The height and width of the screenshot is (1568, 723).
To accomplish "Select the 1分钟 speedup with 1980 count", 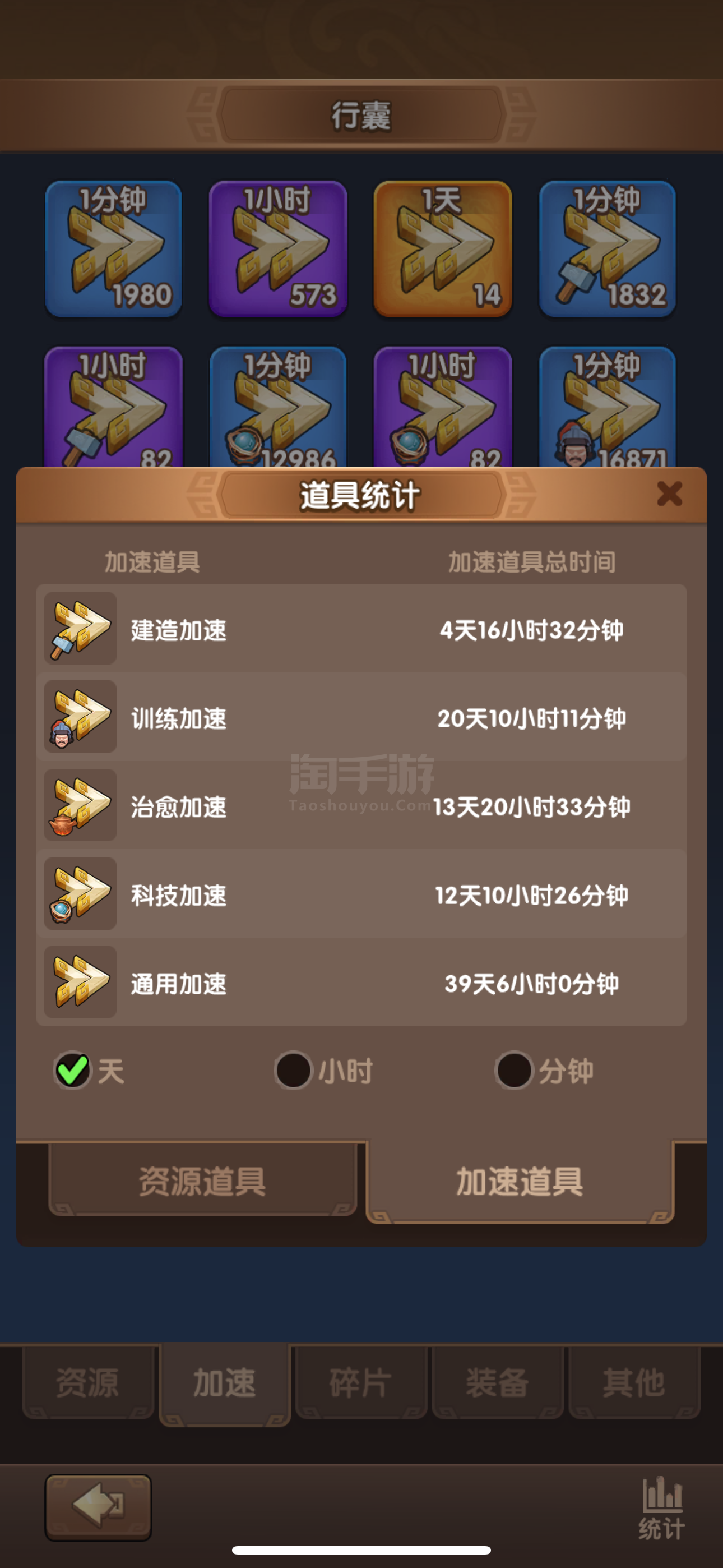I will pos(113,248).
